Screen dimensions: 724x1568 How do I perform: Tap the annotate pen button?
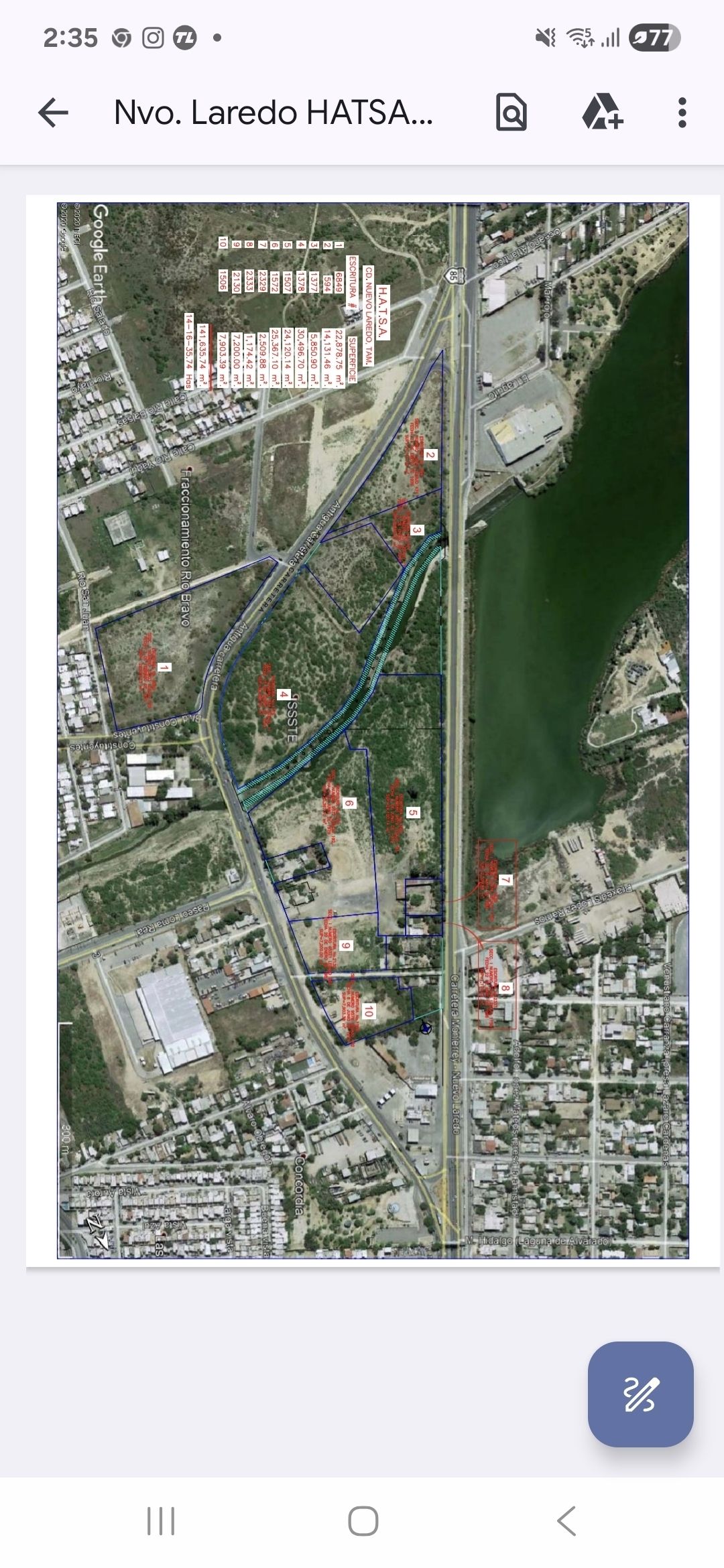pos(640,1394)
